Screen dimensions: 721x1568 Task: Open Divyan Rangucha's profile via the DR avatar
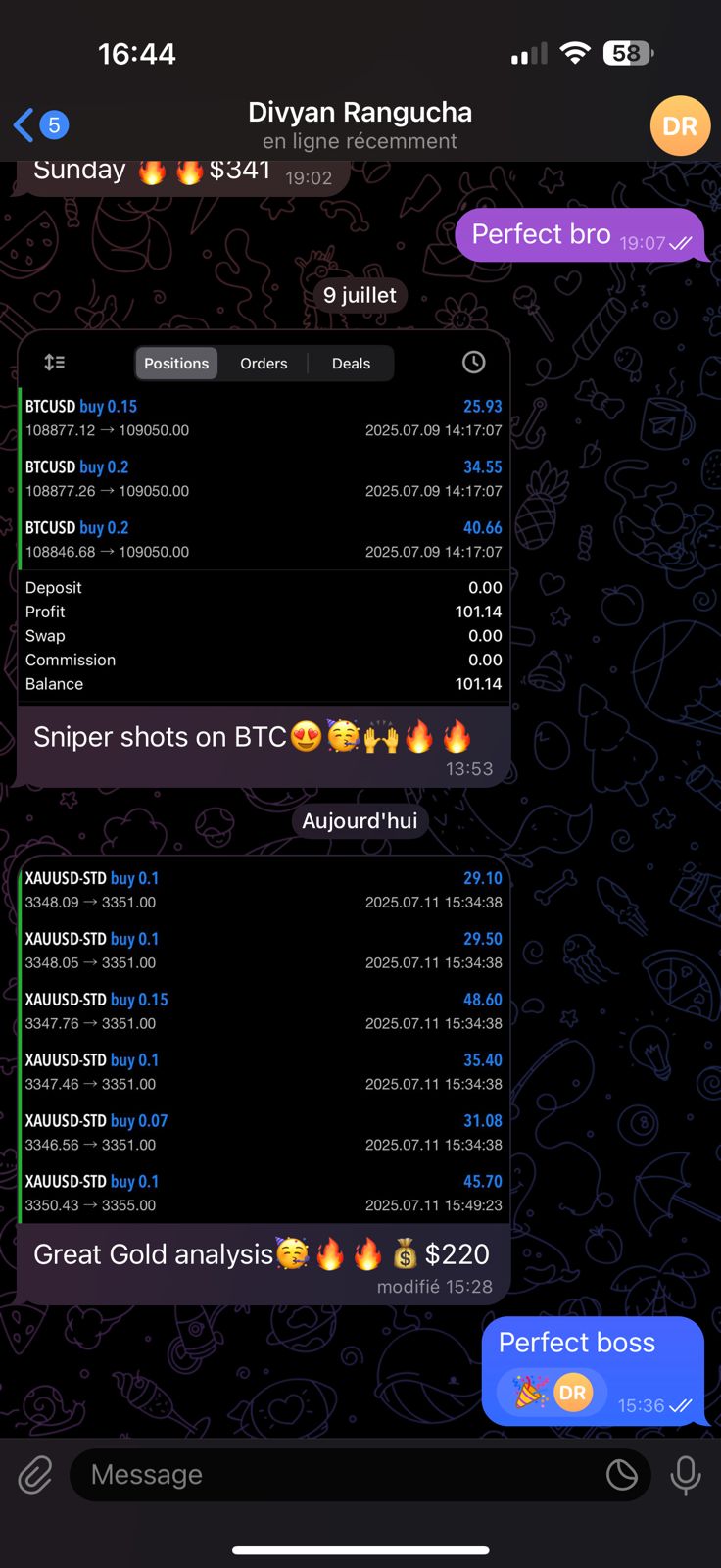click(x=680, y=125)
